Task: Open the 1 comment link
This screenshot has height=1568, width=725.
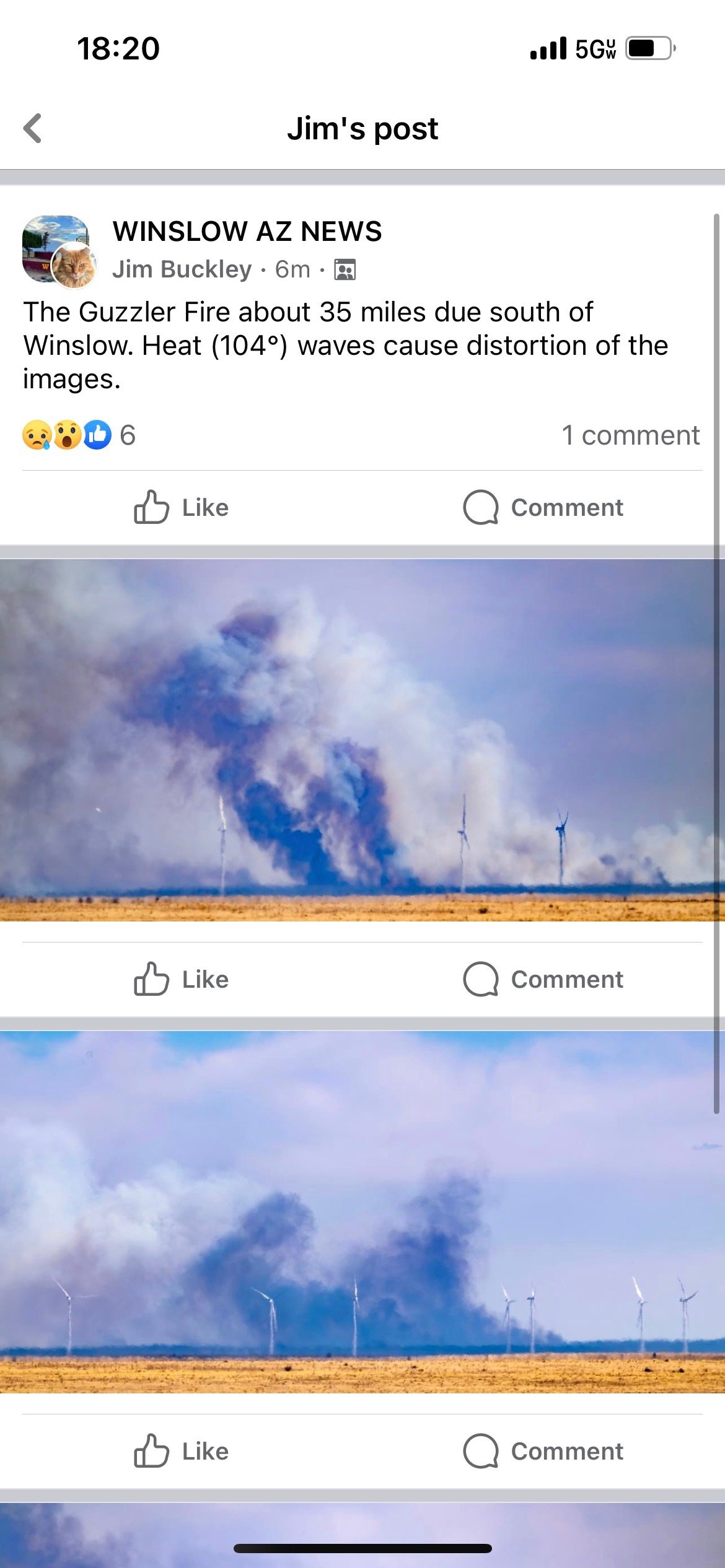Action: [630, 435]
